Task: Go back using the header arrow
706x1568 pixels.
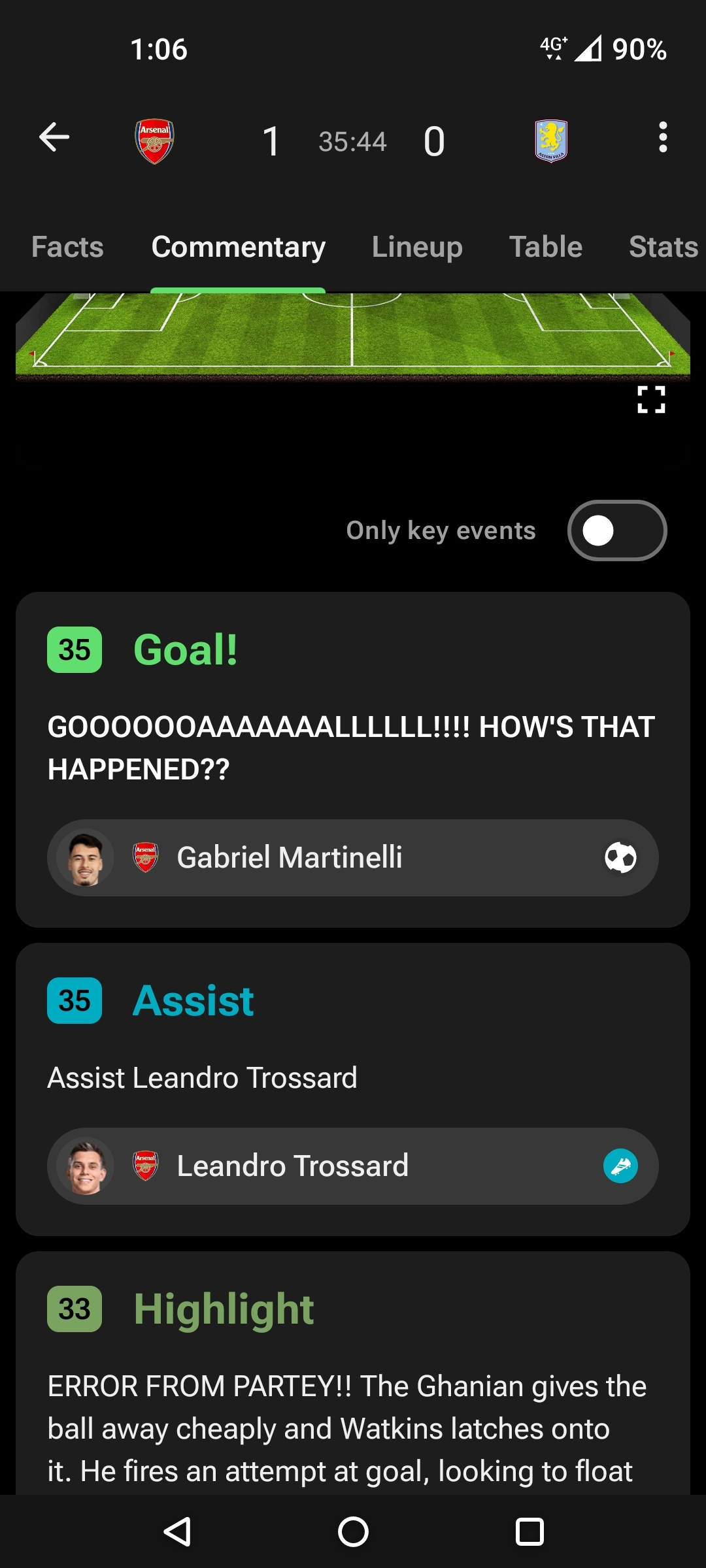Action: pyautogui.click(x=54, y=138)
